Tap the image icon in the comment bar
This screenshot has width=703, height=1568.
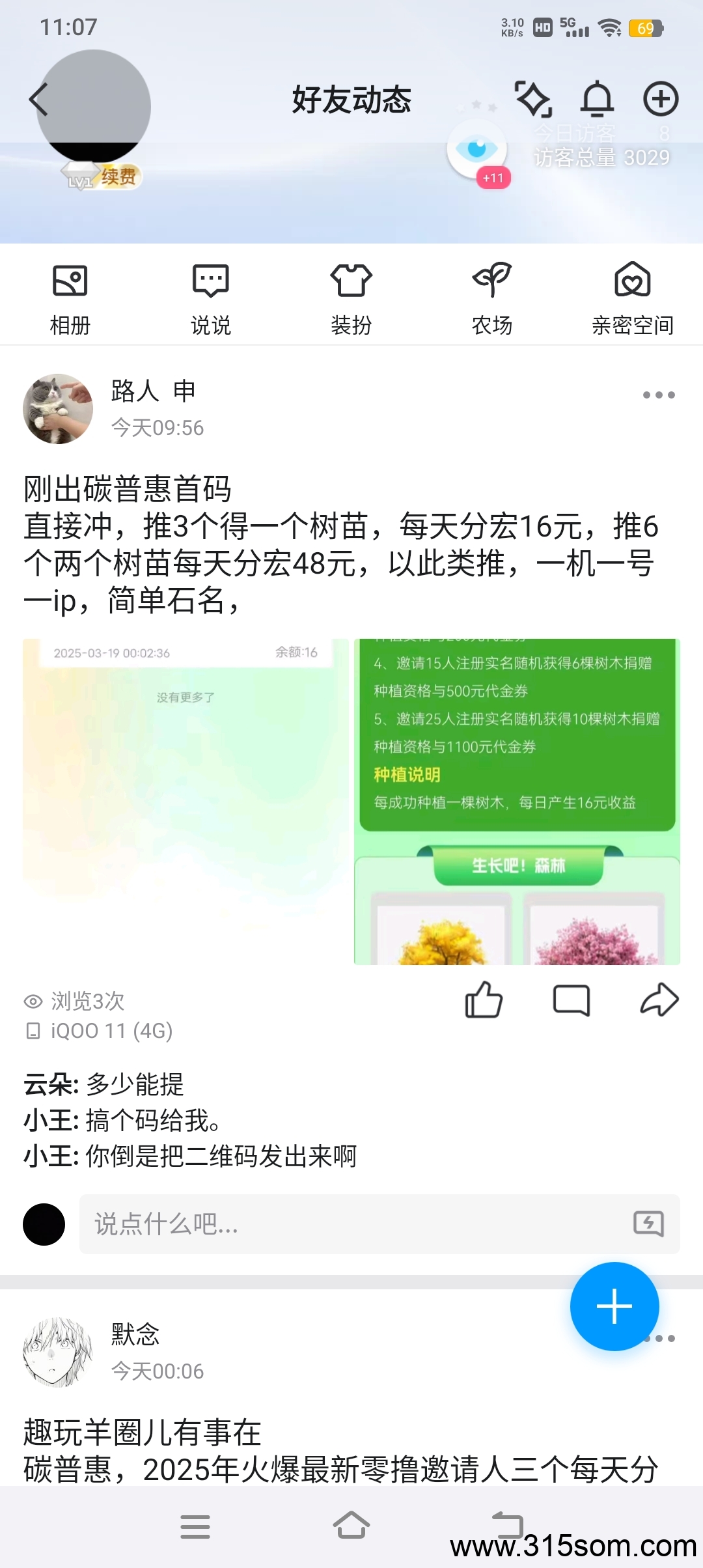647,1224
